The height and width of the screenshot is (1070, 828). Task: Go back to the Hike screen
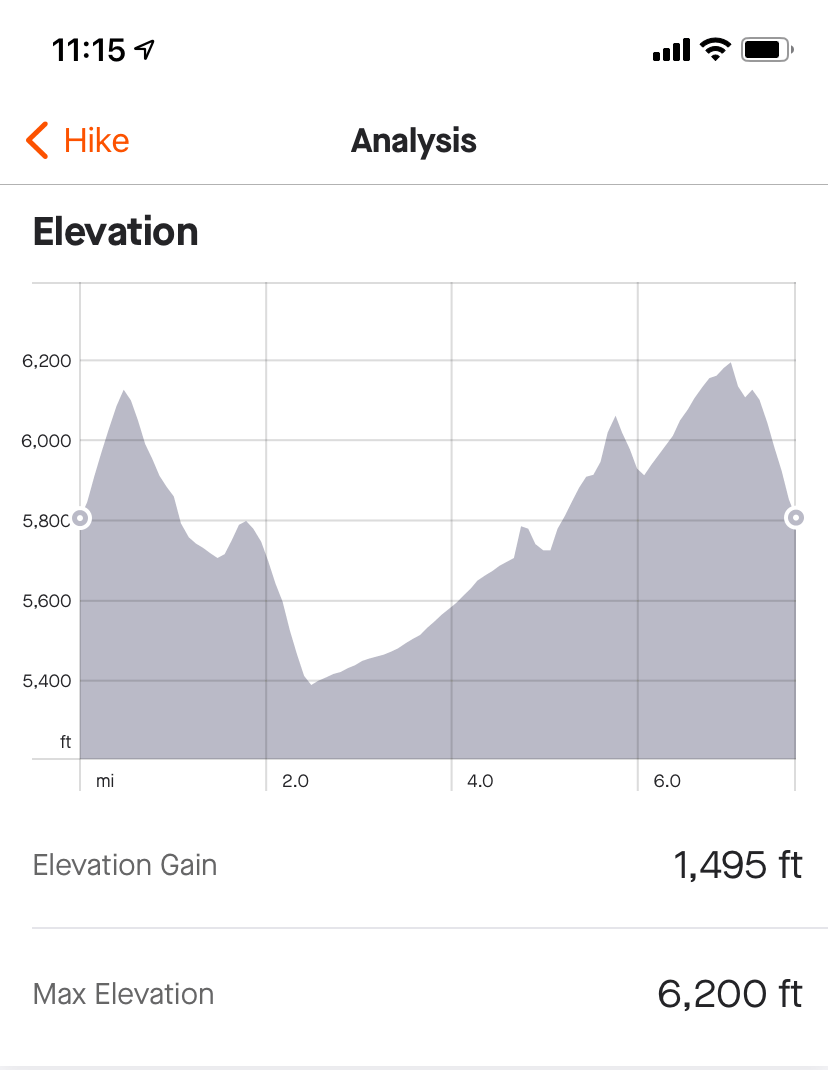click(x=78, y=141)
